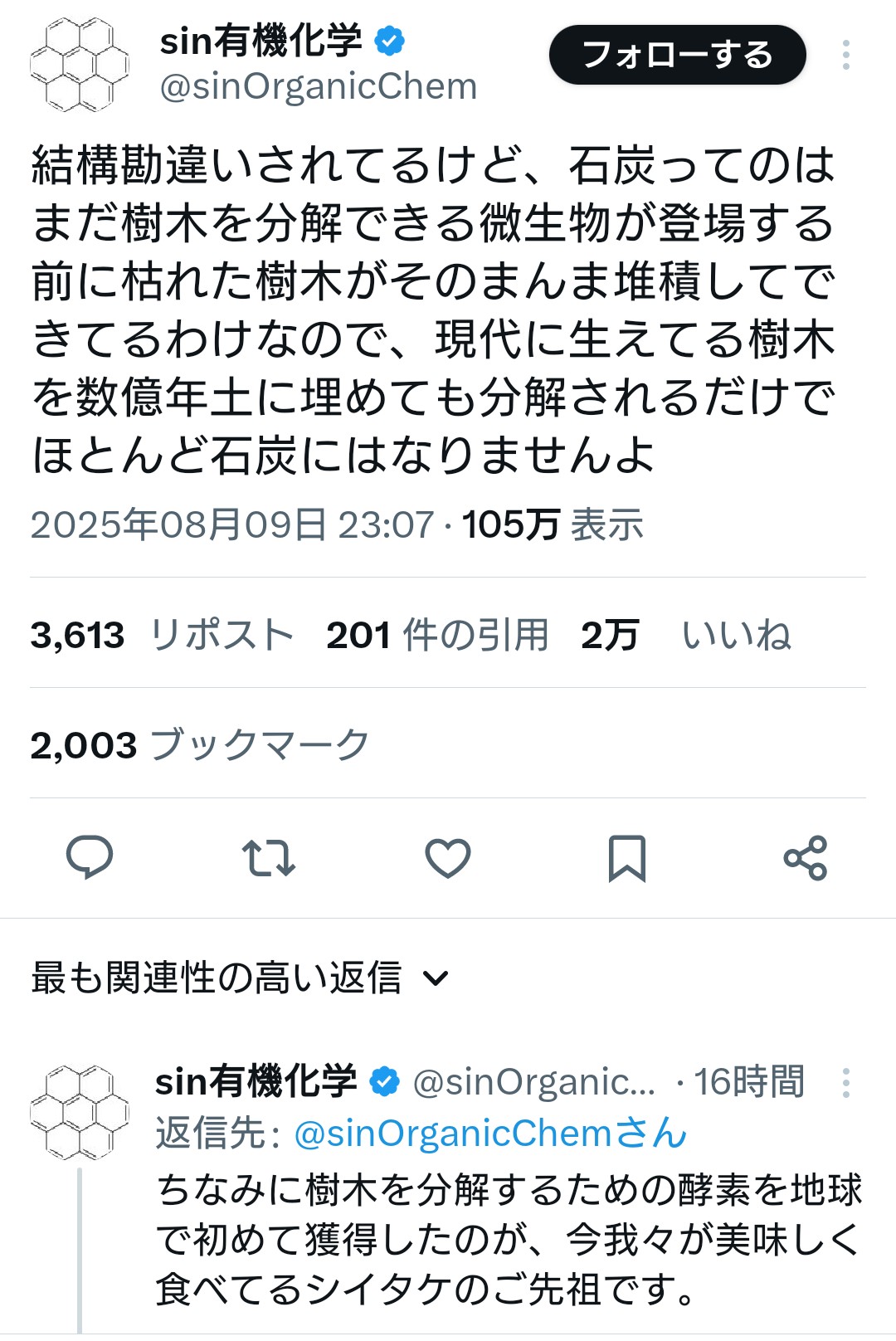Screen dimensions: 896x1341
Task: View the 3,613 リポスト list
Action: tap(162, 635)
